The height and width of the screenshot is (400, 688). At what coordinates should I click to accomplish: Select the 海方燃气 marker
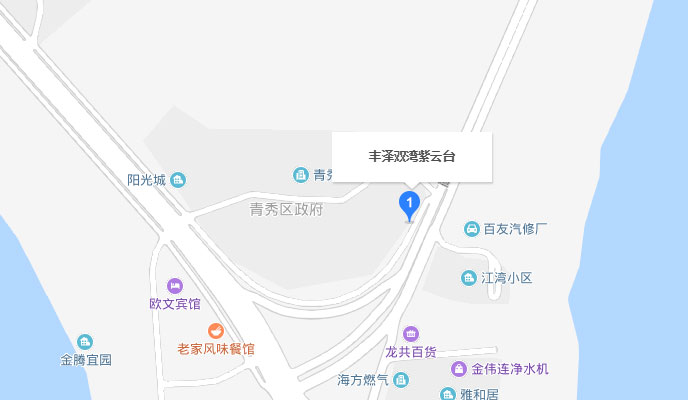click(x=401, y=379)
